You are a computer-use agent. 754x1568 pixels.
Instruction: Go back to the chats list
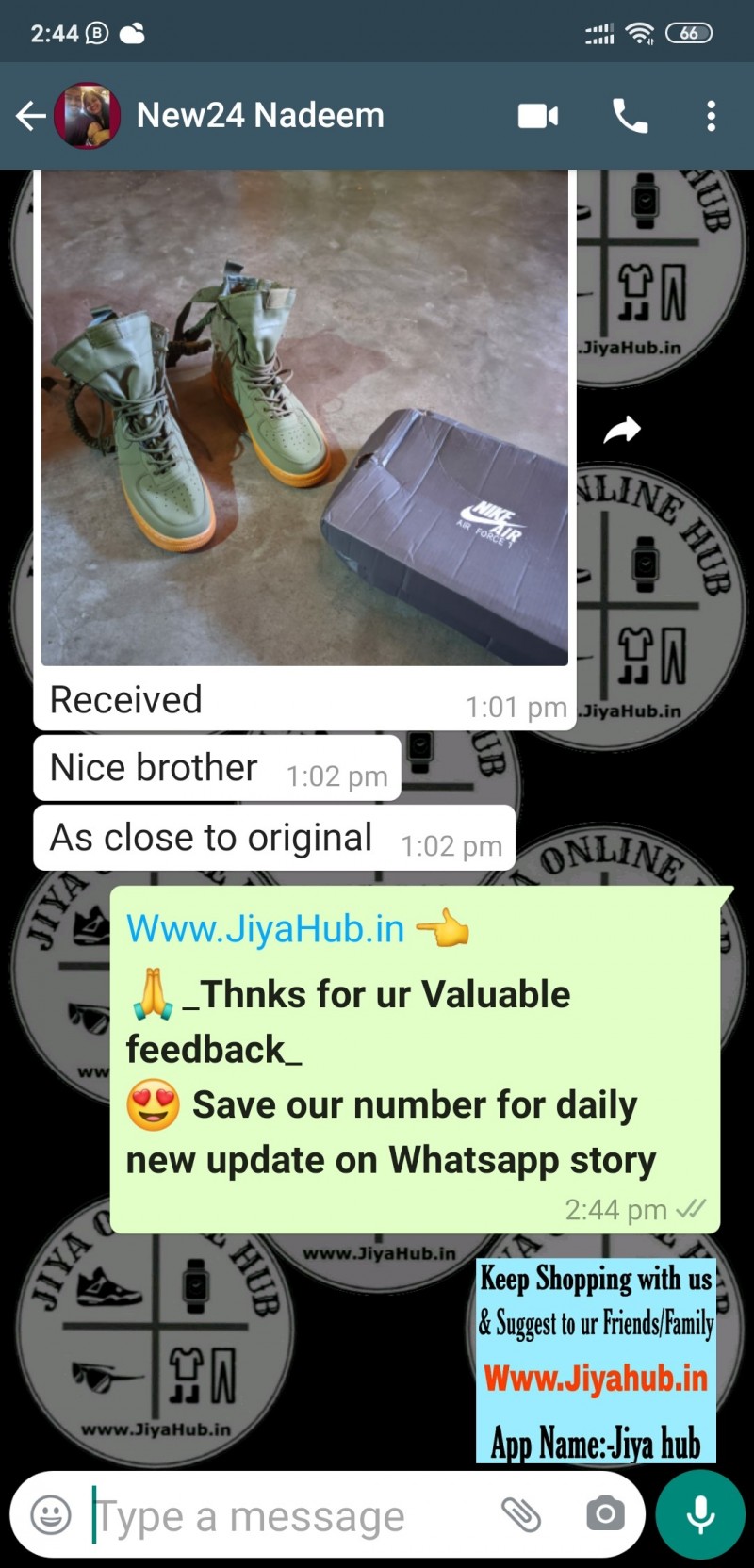31,116
